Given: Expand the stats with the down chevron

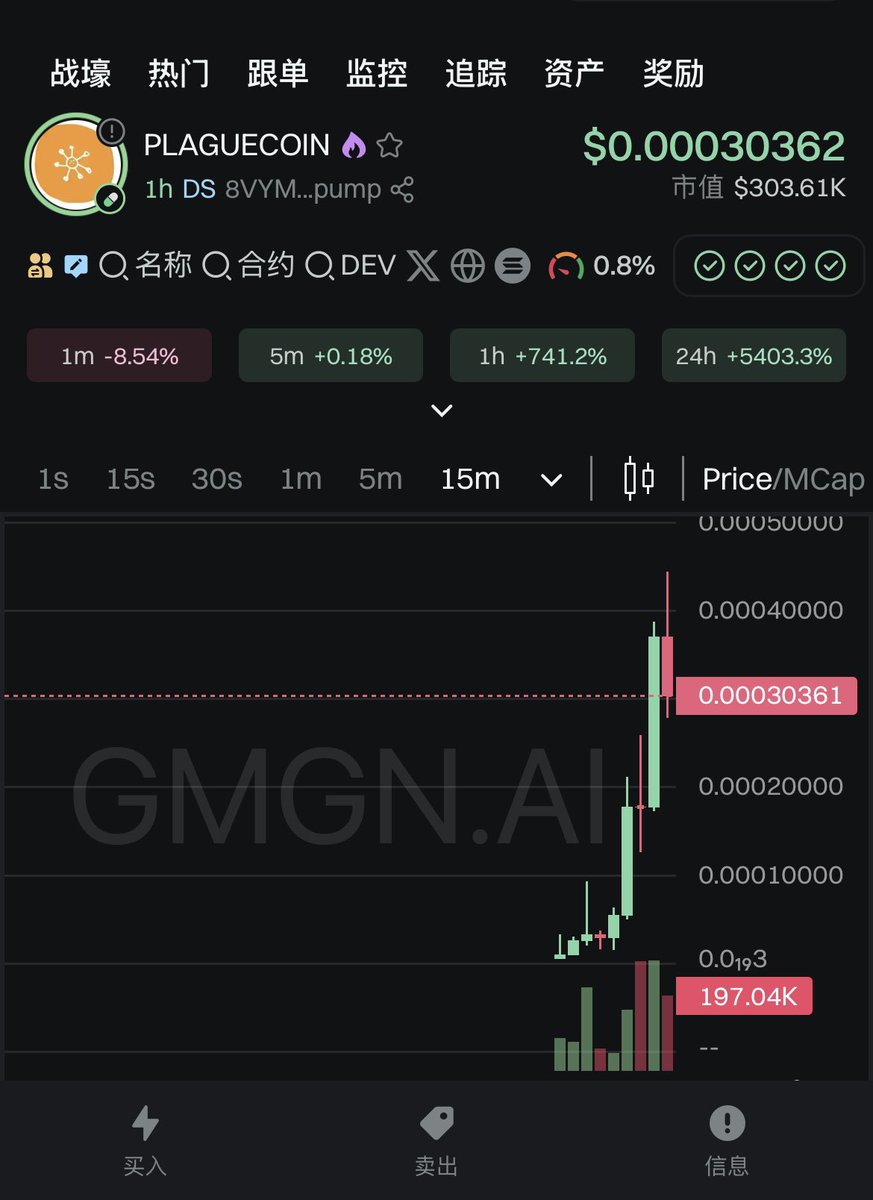Looking at the screenshot, I should click(441, 410).
